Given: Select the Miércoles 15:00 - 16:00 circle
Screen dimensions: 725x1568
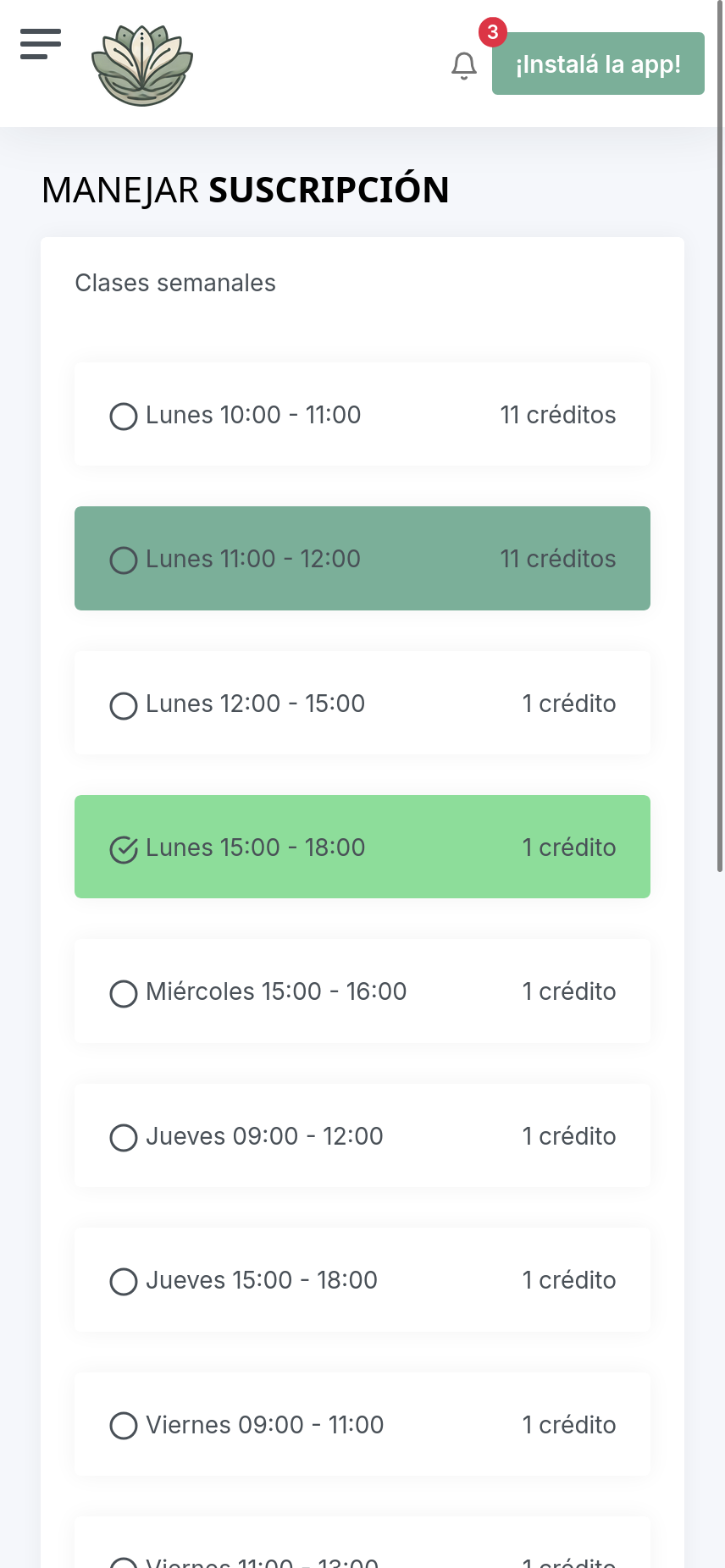Looking at the screenshot, I should coord(124,992).
